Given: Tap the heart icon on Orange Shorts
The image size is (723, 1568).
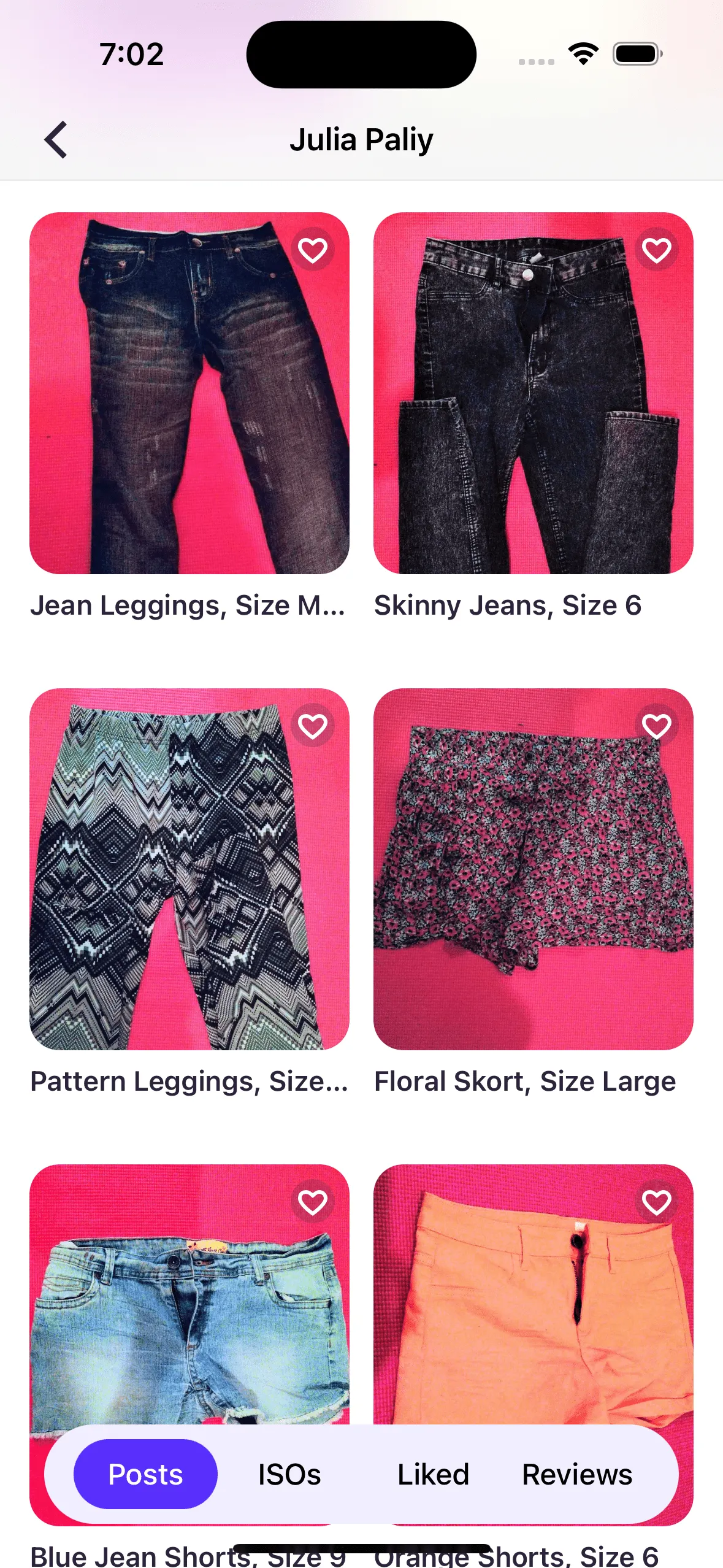Looking at the screenshot, I should pos(656,1201).
